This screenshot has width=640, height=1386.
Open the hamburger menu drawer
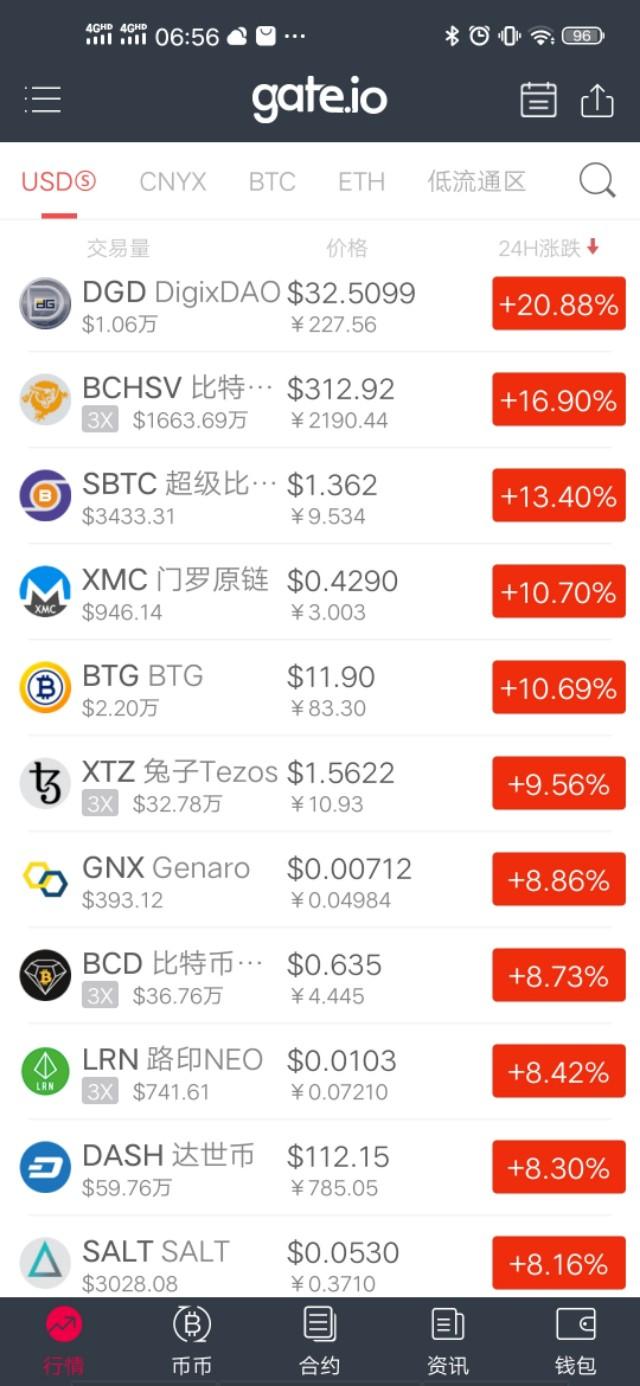(x=42, y=99)
